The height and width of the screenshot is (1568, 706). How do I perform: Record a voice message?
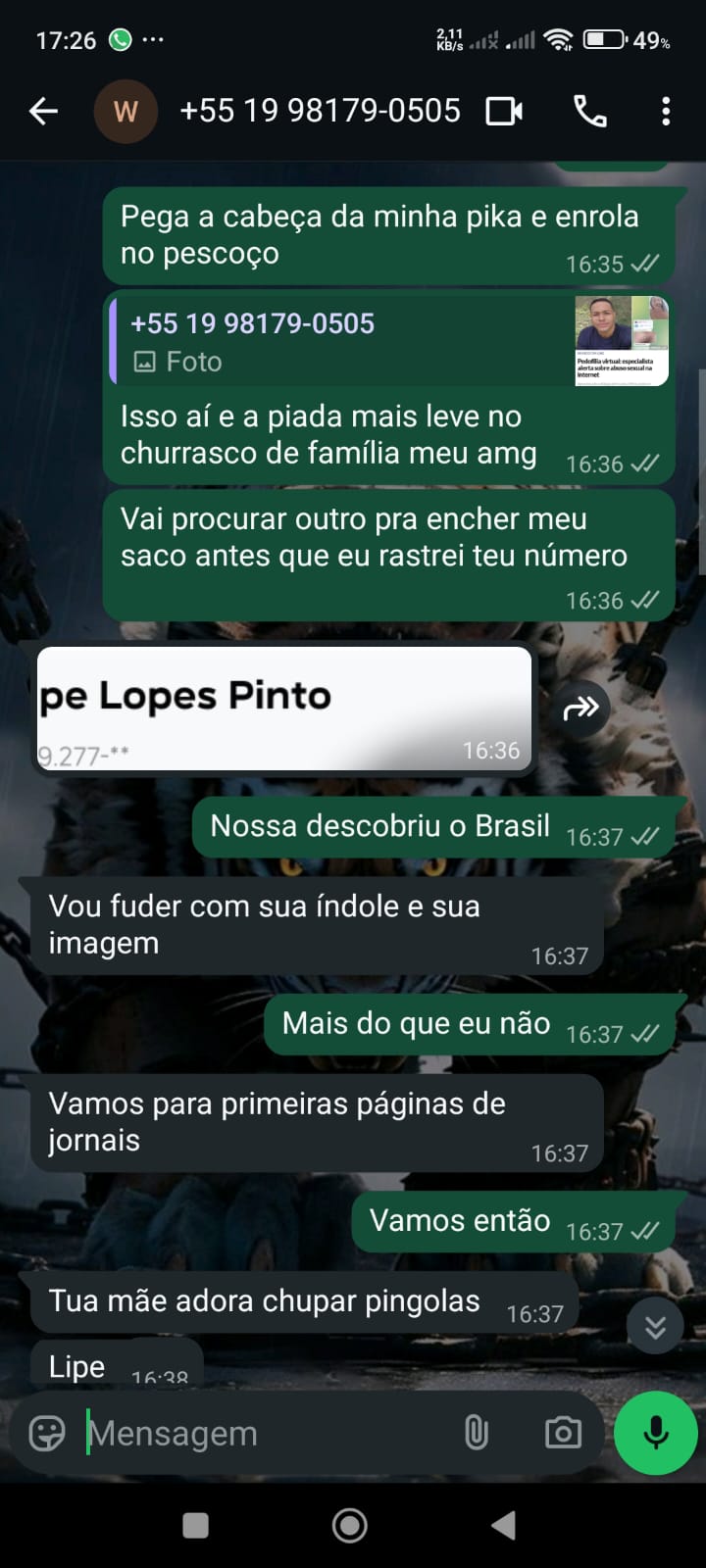[x=655, y=1434]
